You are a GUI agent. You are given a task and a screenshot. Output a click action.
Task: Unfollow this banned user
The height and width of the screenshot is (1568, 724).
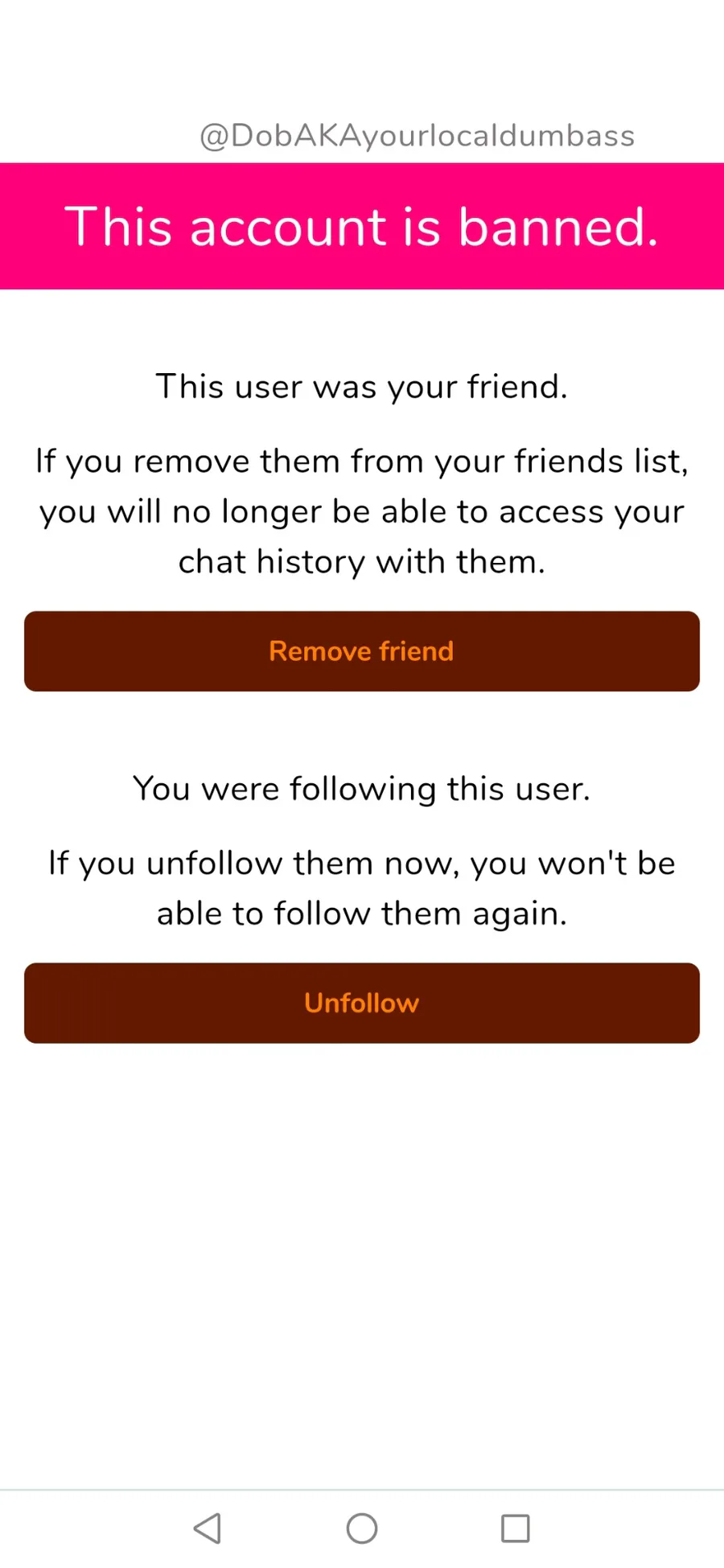[x=362, y=1004]
